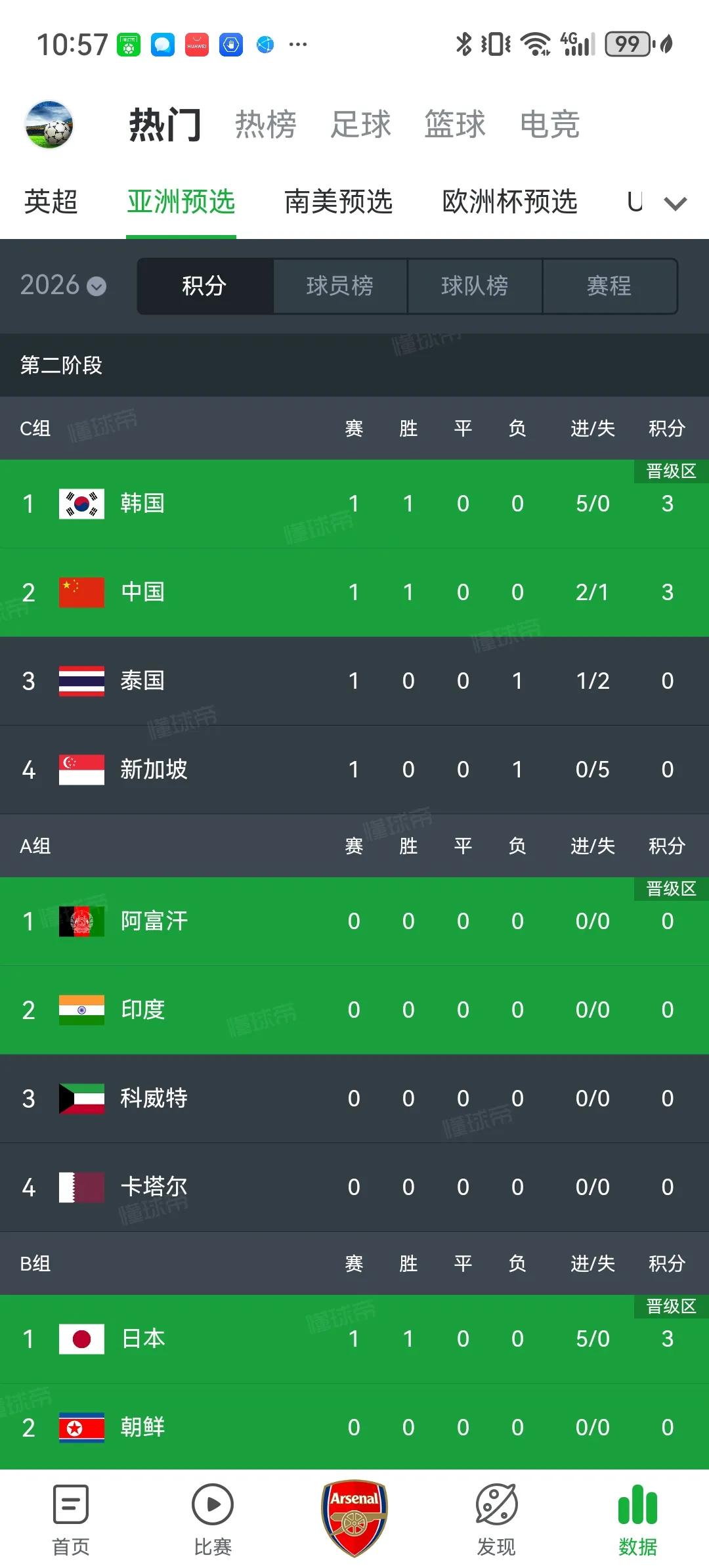Switch to the 积分 standings tab
The width and height of the screenshot is (709, 1568).
click(204, 286)
